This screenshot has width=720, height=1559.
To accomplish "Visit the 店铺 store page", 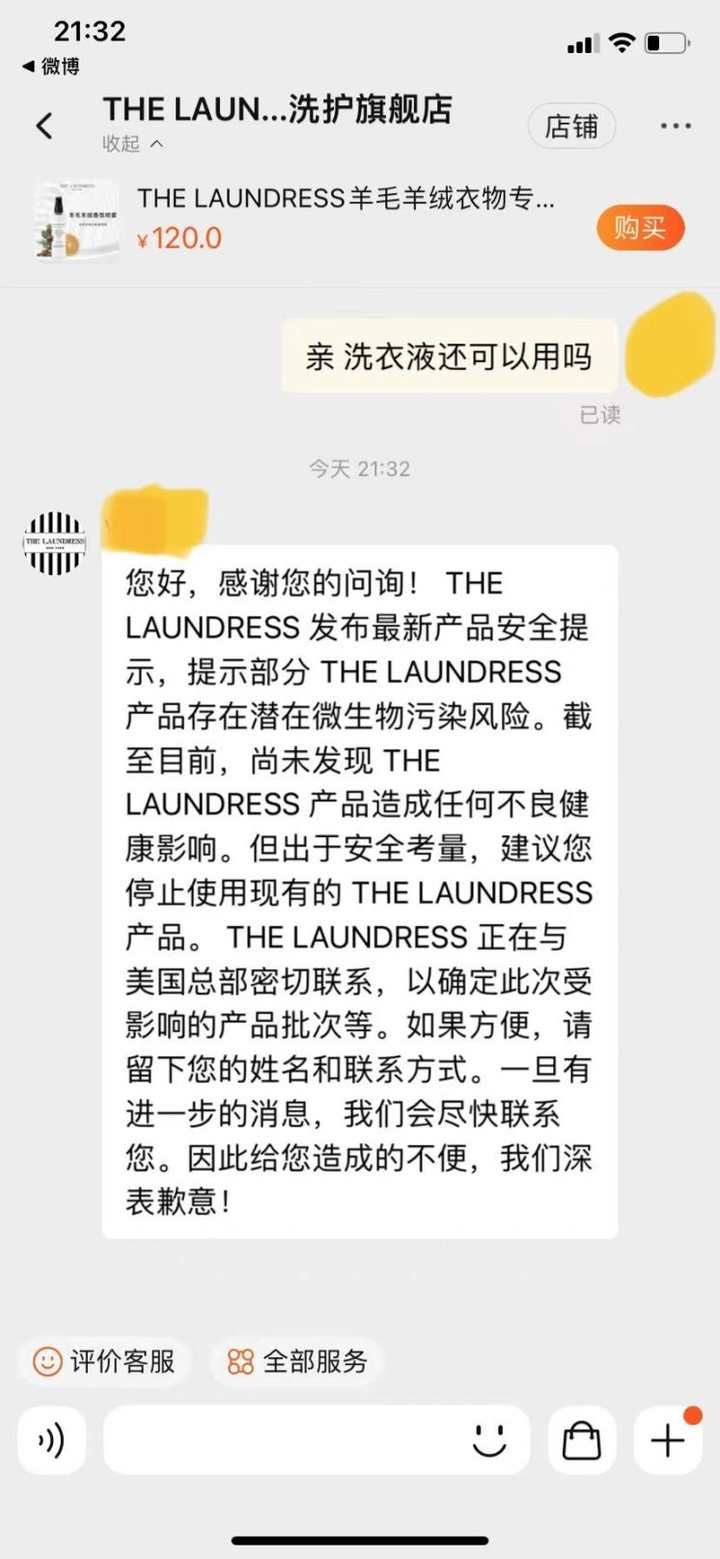I will point(571,126).
